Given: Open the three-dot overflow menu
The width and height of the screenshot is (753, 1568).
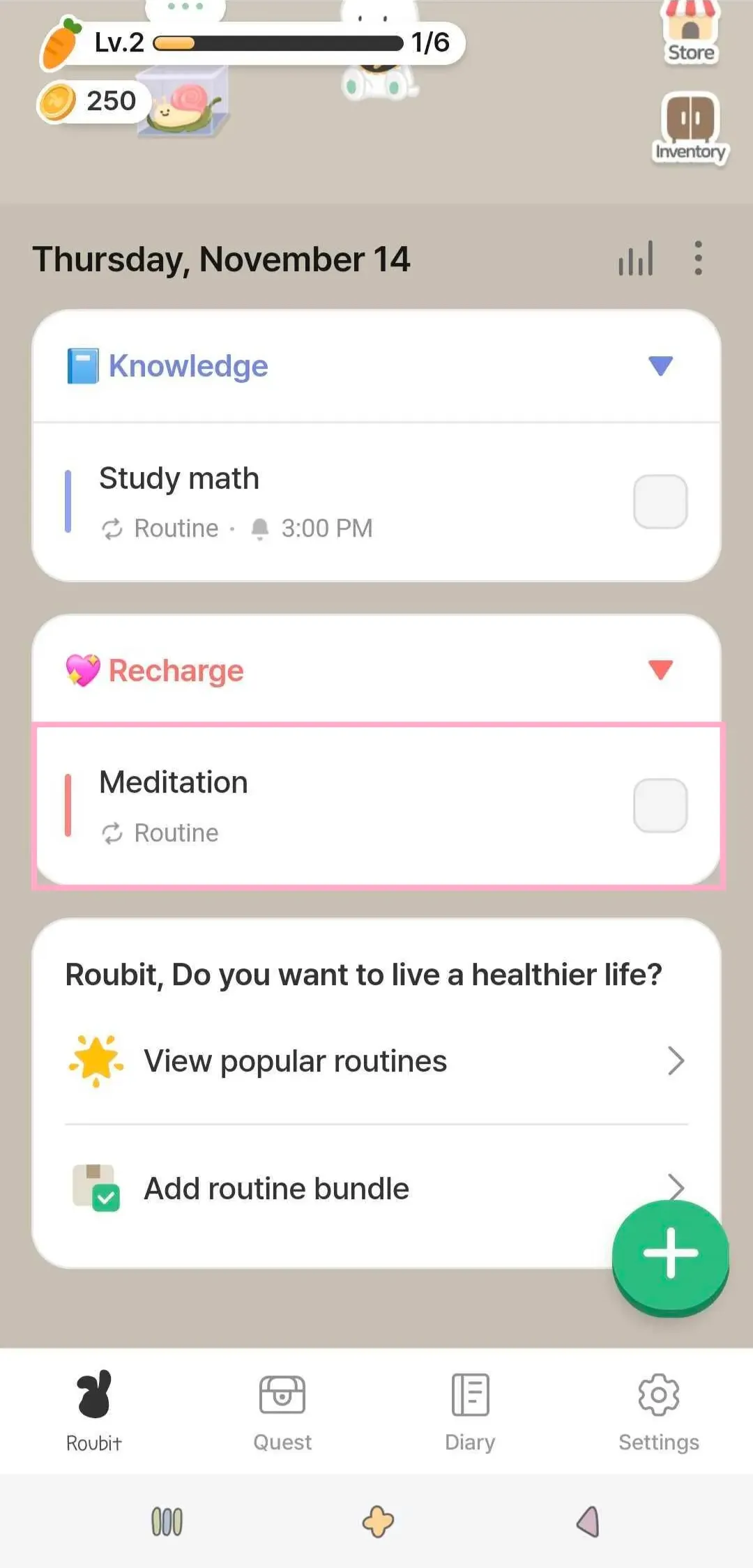Looking at the screenshot, I should (x=698, y=259).
